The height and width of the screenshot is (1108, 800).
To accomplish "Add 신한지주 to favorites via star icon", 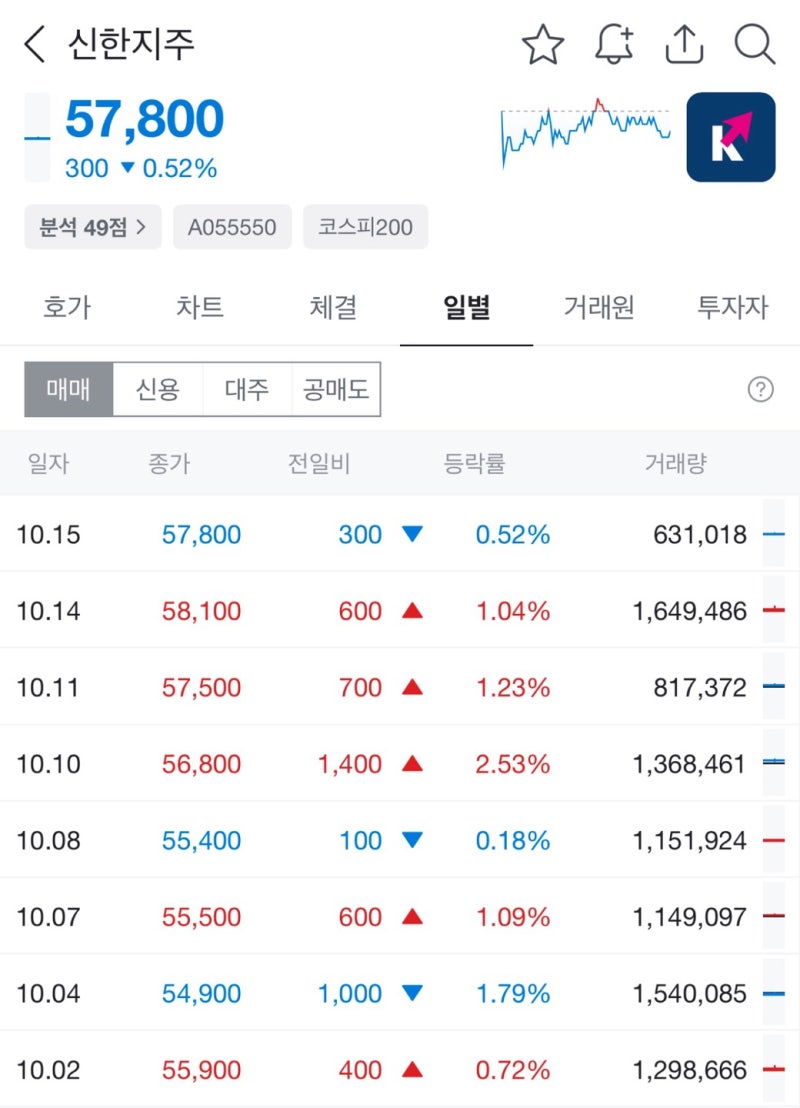I will pyautogui.click(x=543, y=44).
